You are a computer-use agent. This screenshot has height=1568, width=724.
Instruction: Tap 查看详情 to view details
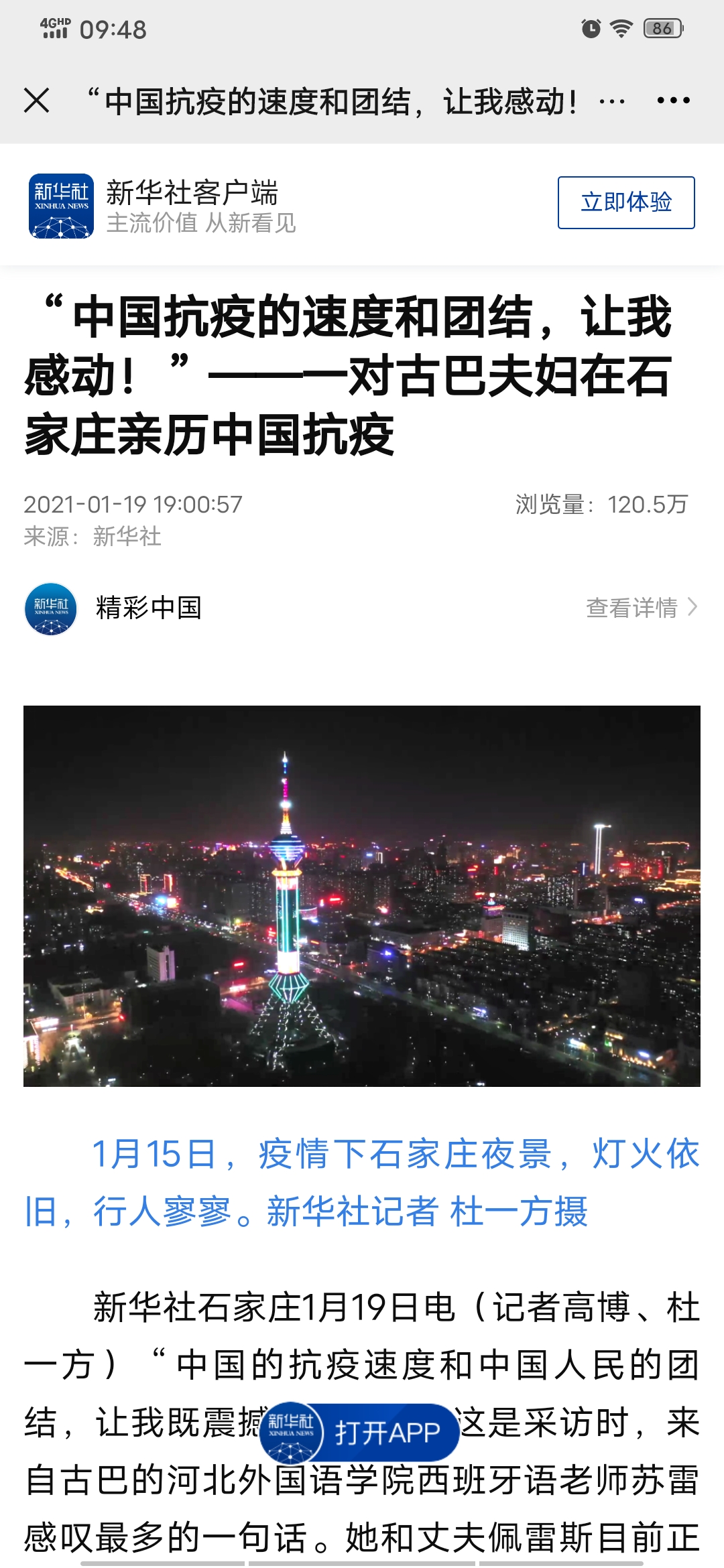(x=642, y=608)
